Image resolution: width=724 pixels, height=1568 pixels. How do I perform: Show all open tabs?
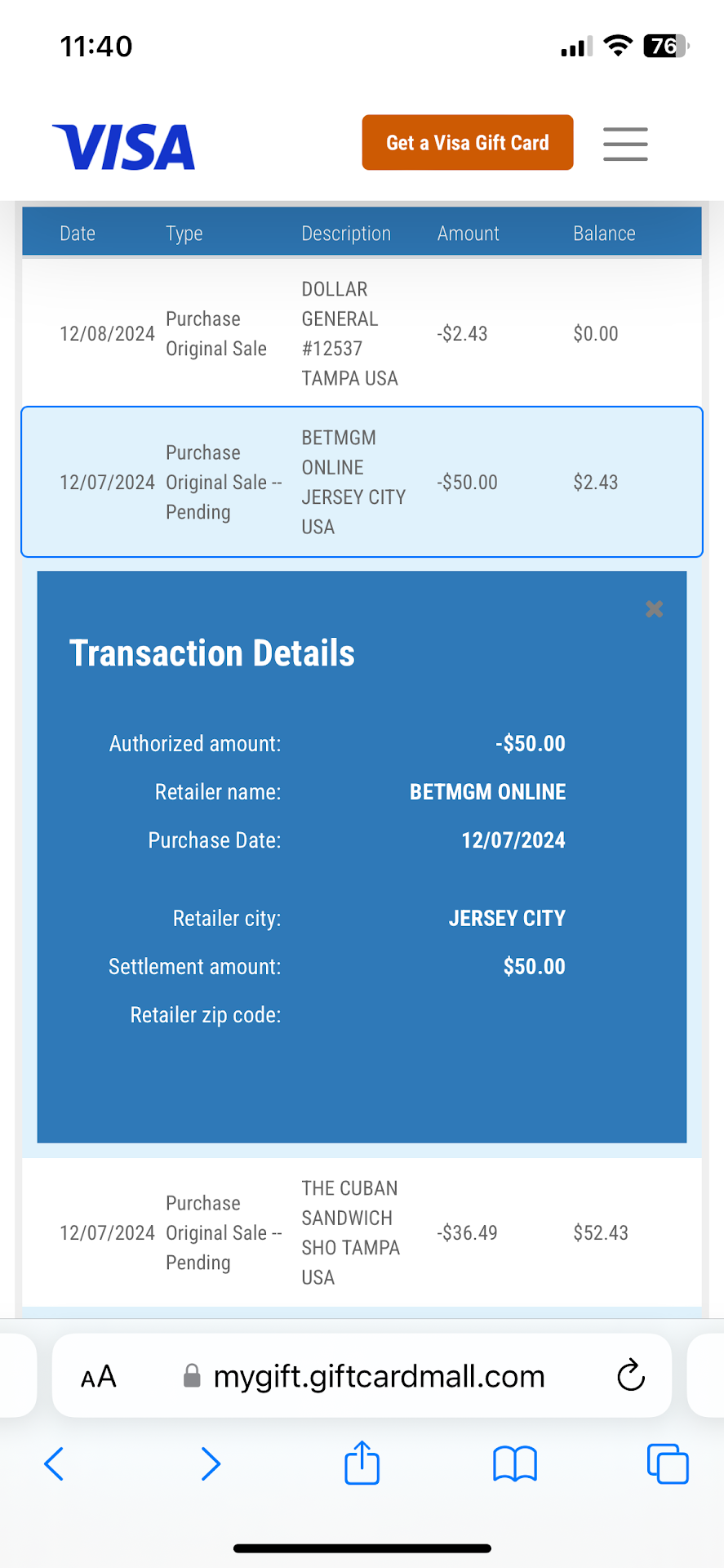(668, 1464)
